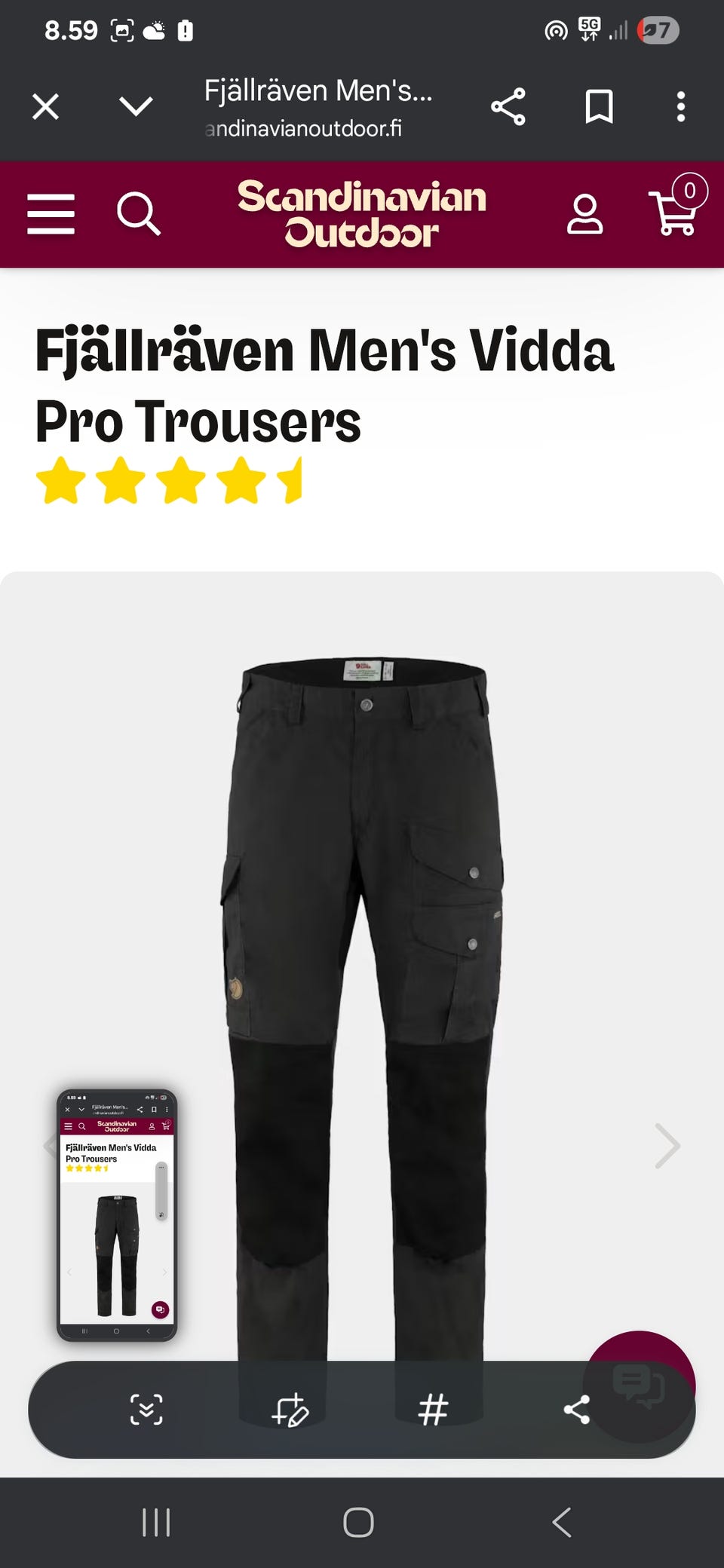The width and height of the screenshot is (724, 1568).
Task: Add hashtag to the screenshot
Action: [433, 1409]
